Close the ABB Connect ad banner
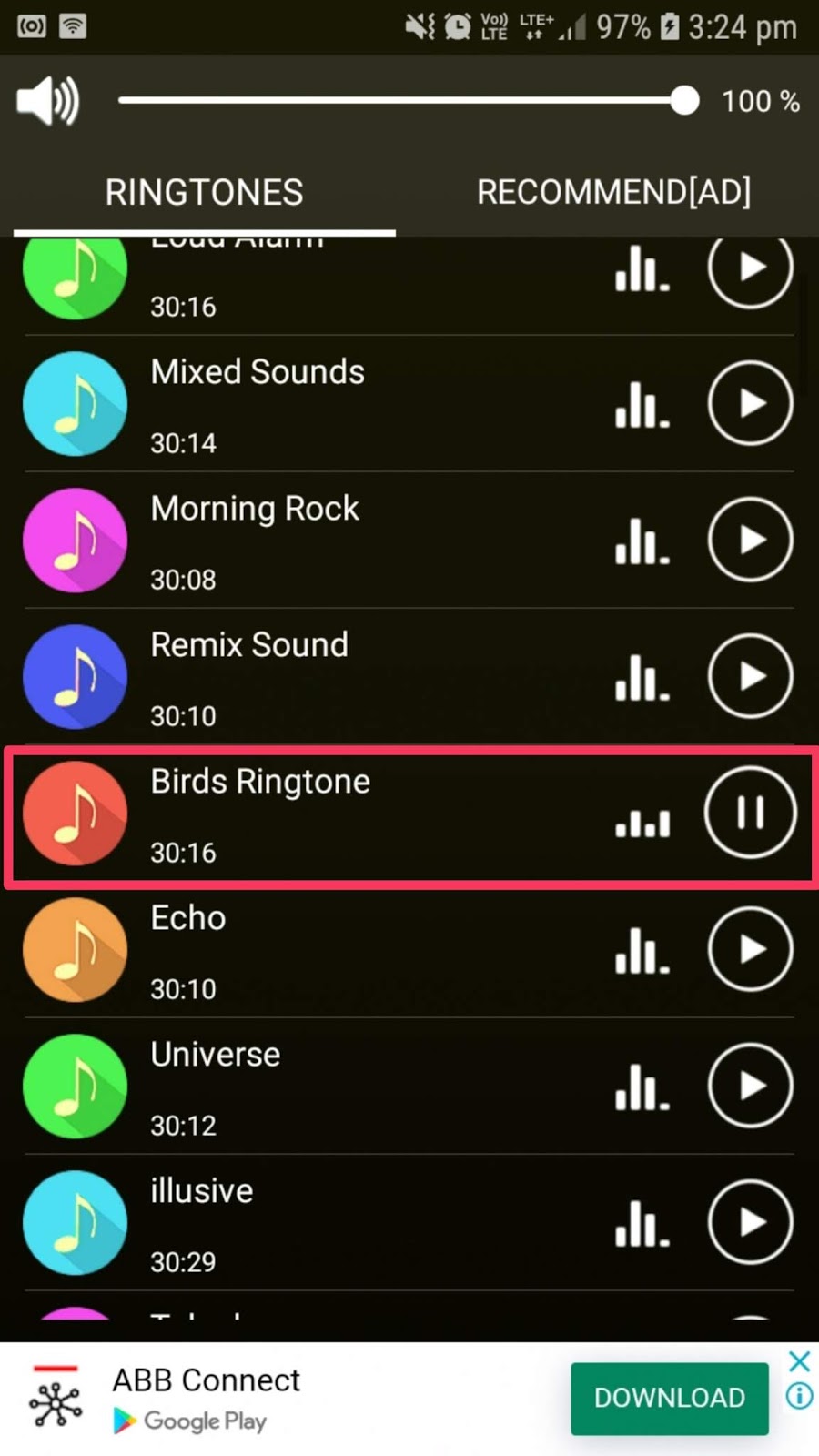The image size is (819, 1456). (x=799, y=1361)
